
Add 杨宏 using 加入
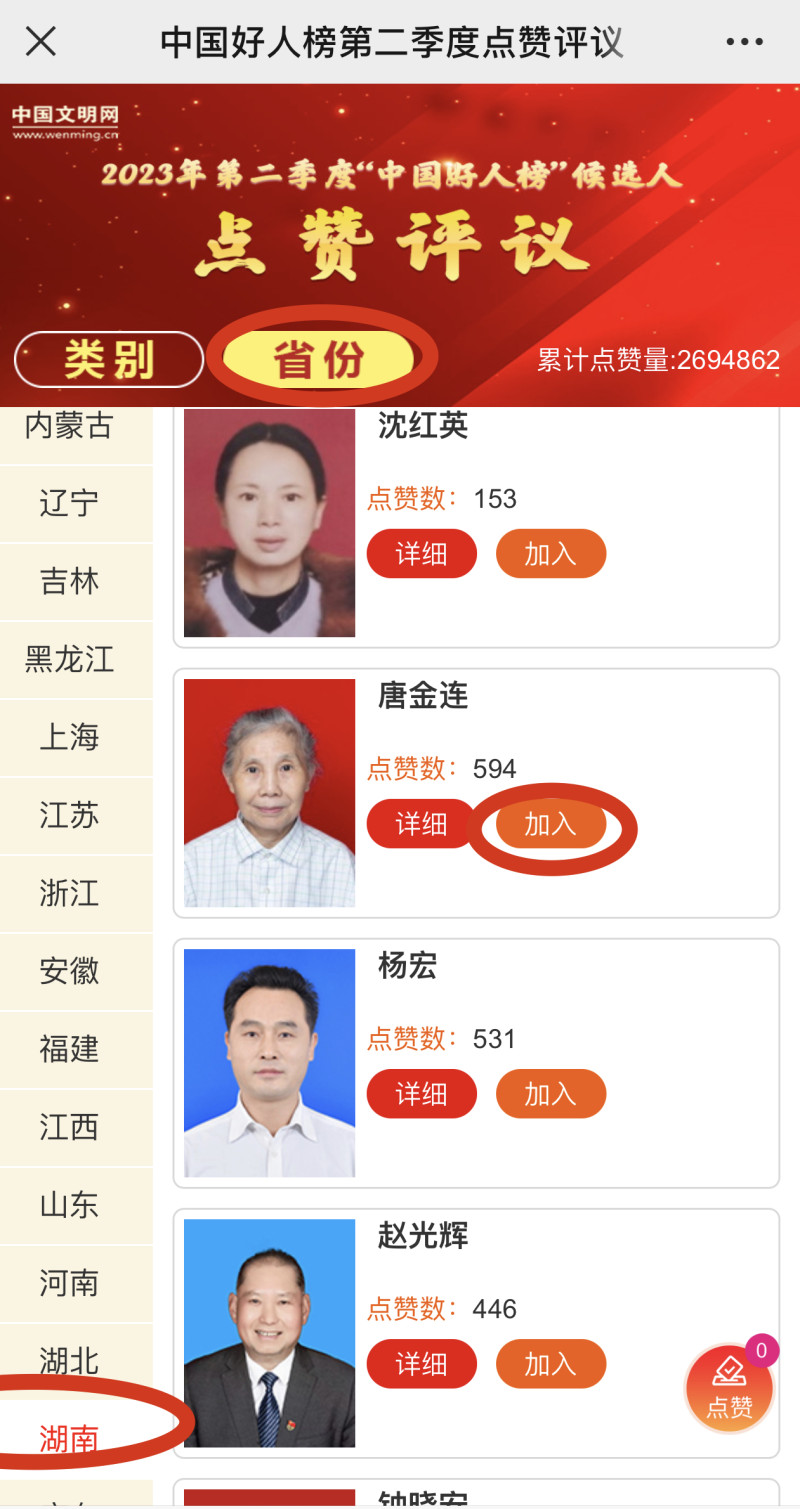(551, 1094)
